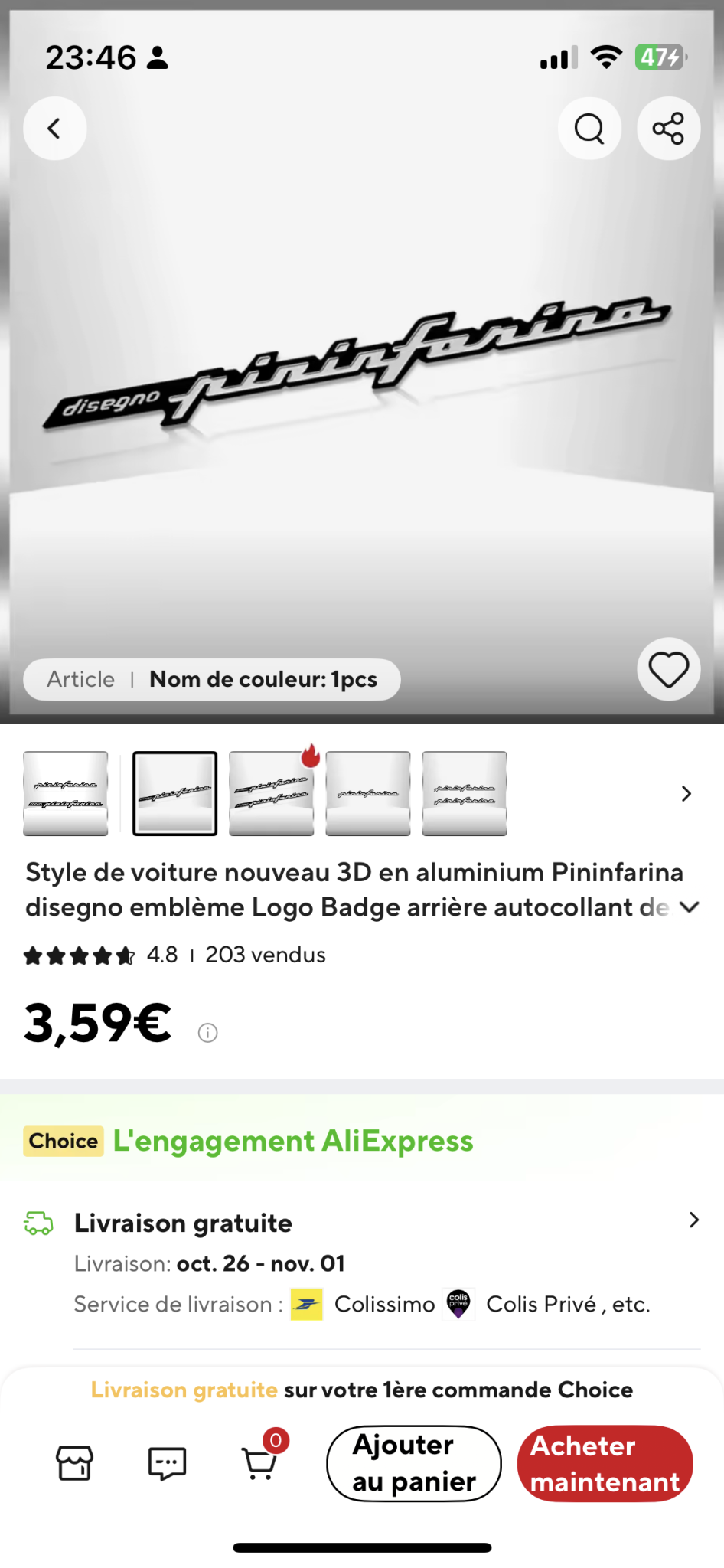The width and height of the screenshot is (724, 1568).
Task: Add this item to wishlist with the heart
Action: pos(668,669)
